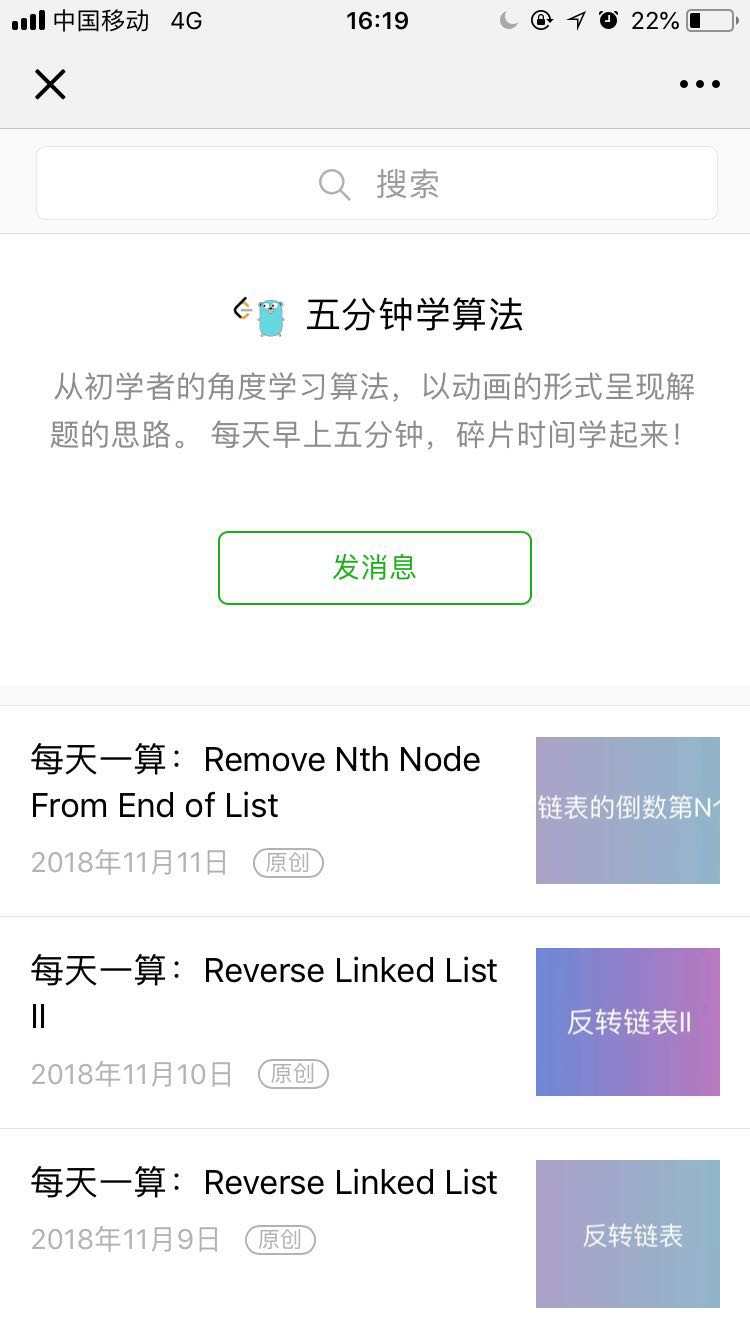The height and width of the screenshot is (1334, 750).
Task: Open the November 9 Reverse Linked List article
Action: (x=264, y=1183)
